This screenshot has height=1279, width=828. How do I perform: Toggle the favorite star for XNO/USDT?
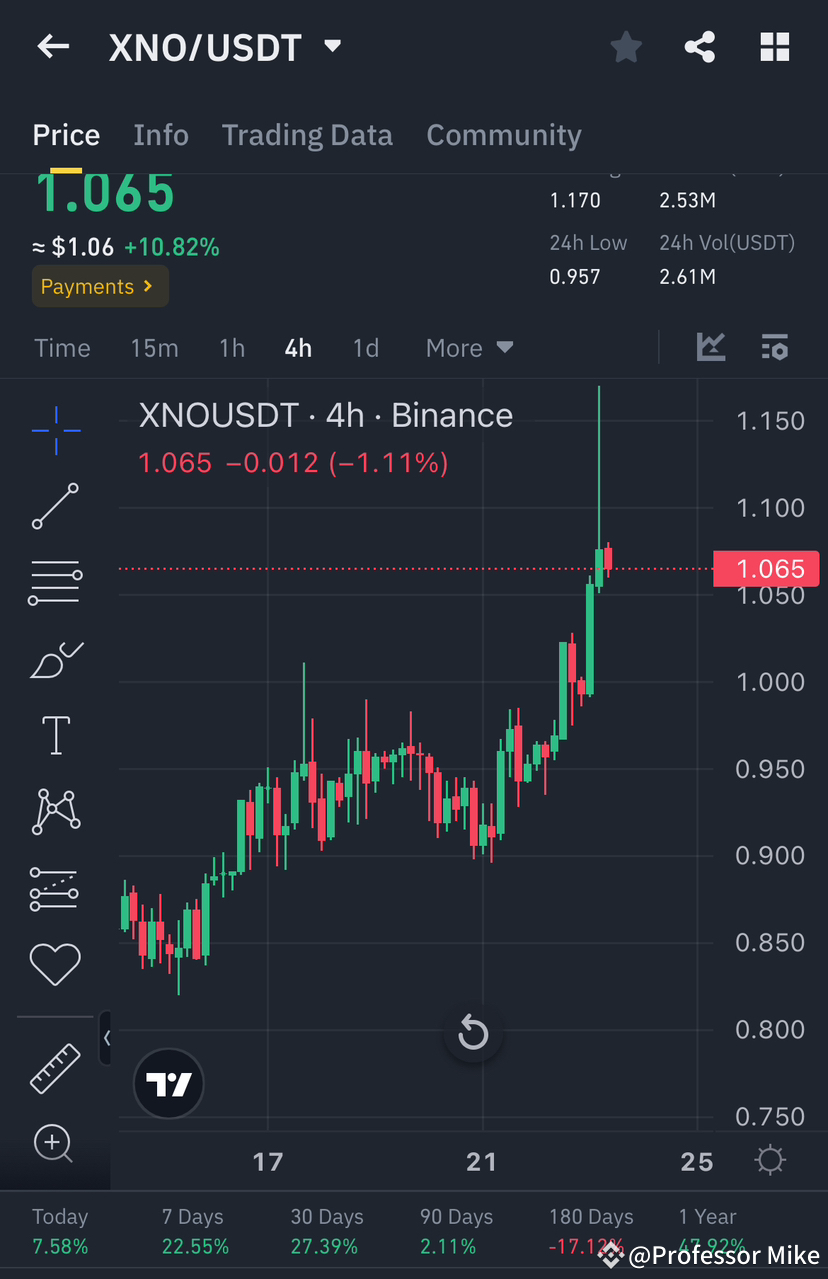(626, 46)
